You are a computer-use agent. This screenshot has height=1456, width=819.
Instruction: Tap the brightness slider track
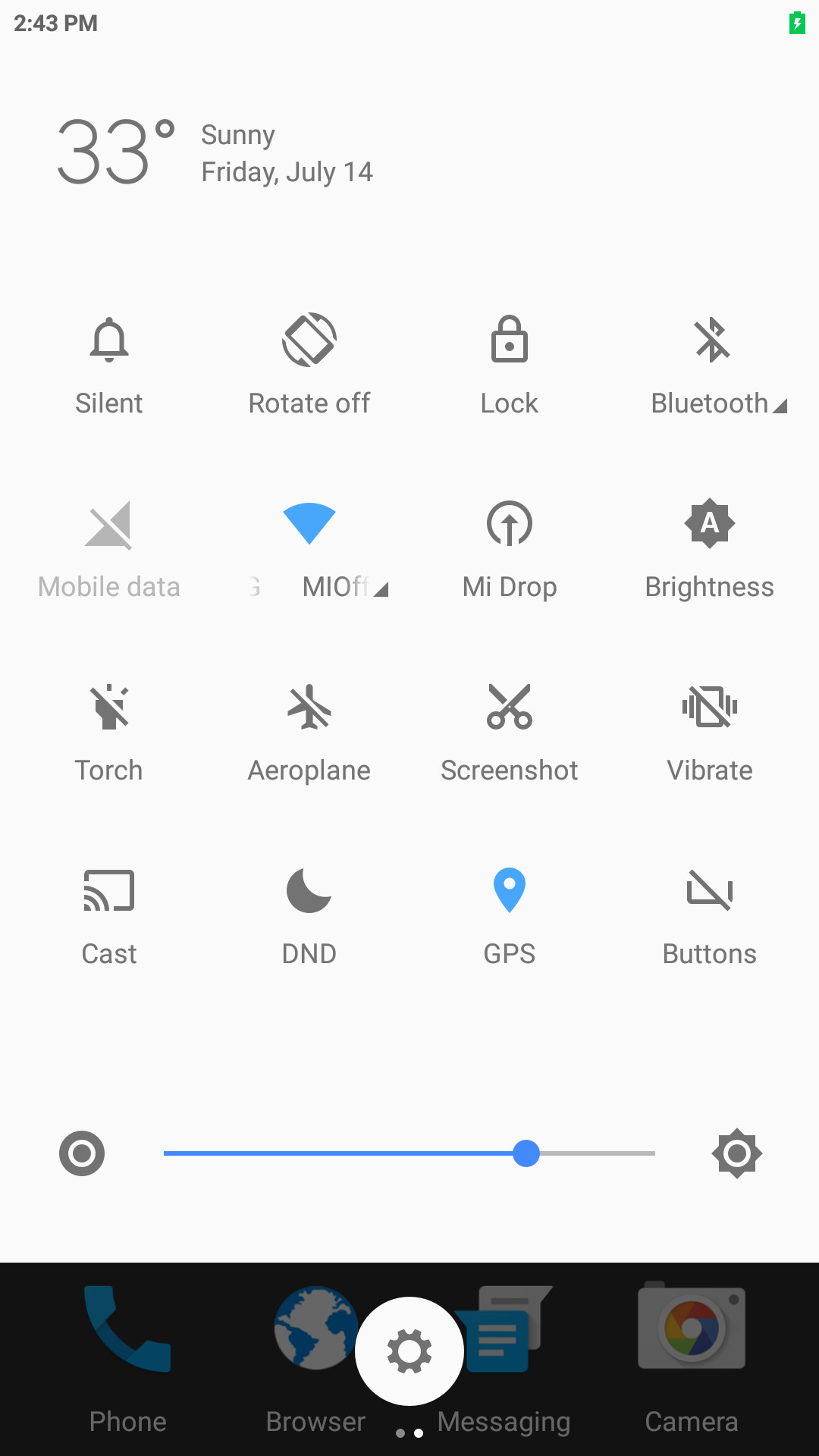409,1153
